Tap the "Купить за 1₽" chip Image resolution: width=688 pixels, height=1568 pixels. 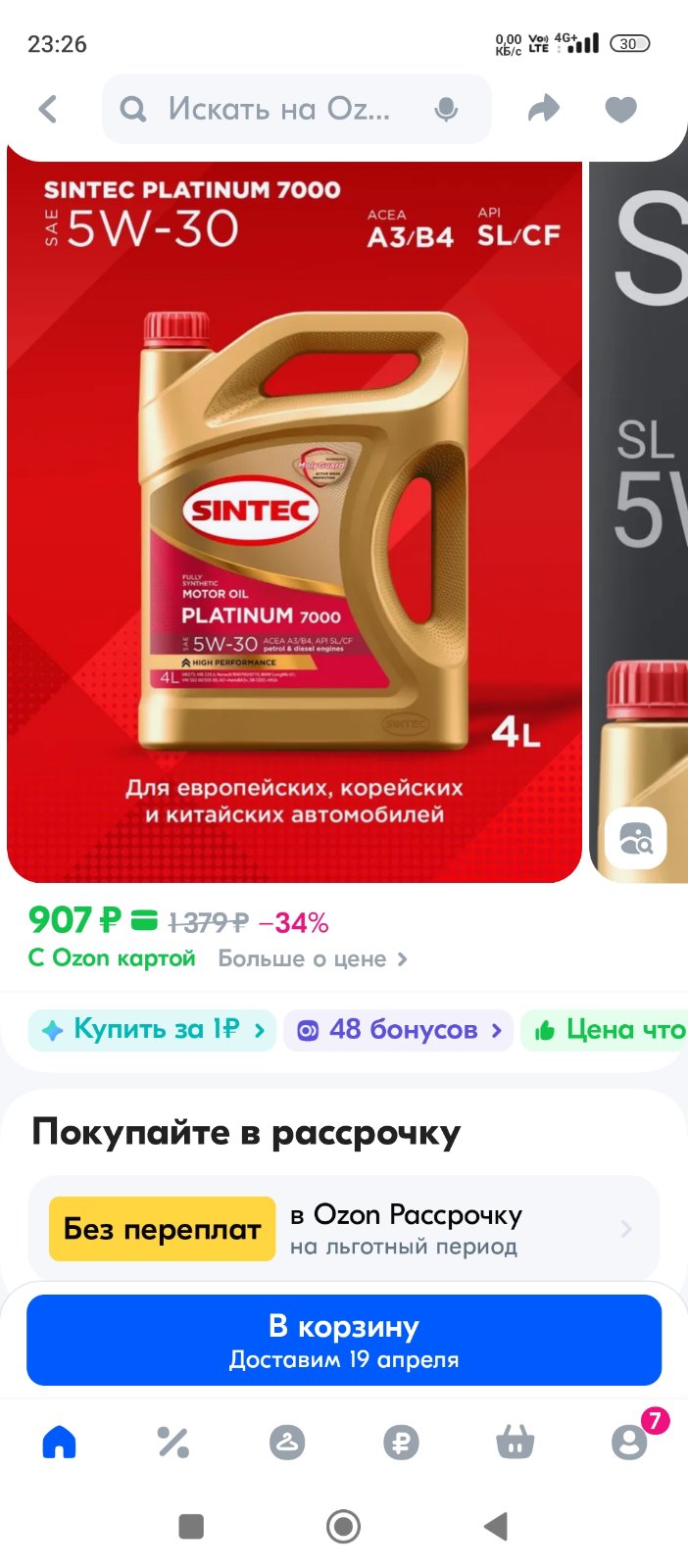pyautogui.click(x=153, y=1030)
